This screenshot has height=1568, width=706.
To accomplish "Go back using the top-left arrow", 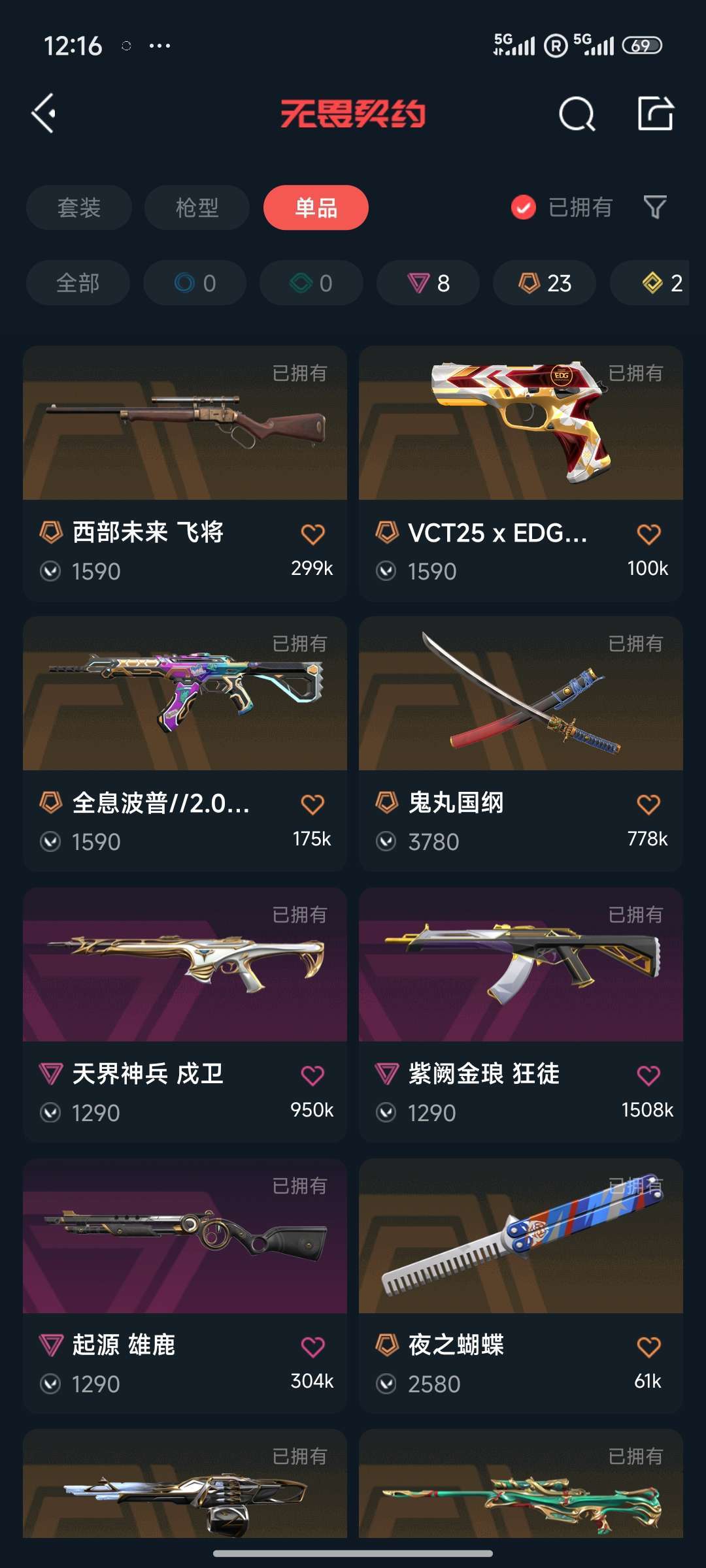I will pos(44,114).
